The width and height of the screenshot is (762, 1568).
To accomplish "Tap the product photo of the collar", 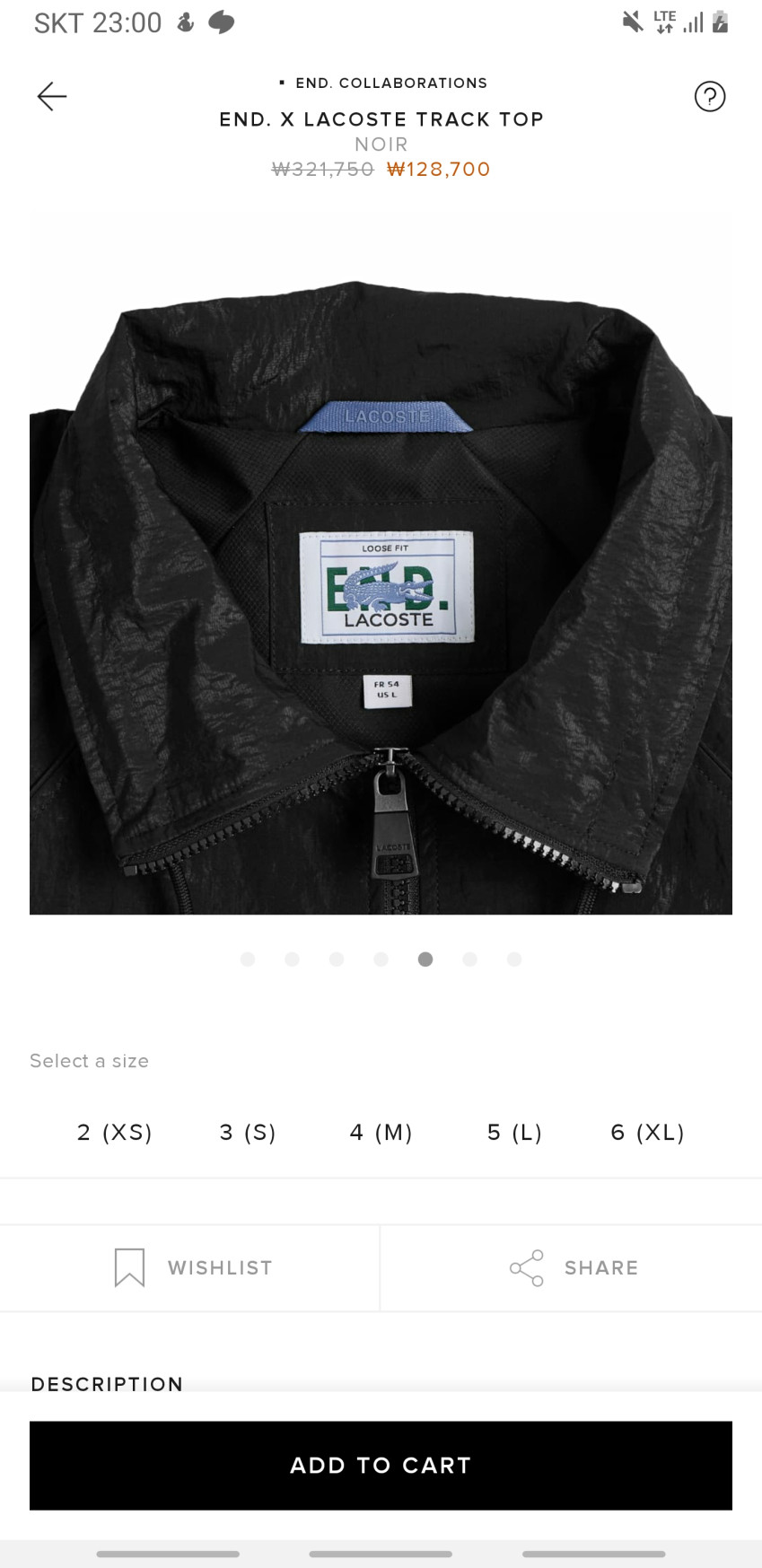I will [381, 564].
